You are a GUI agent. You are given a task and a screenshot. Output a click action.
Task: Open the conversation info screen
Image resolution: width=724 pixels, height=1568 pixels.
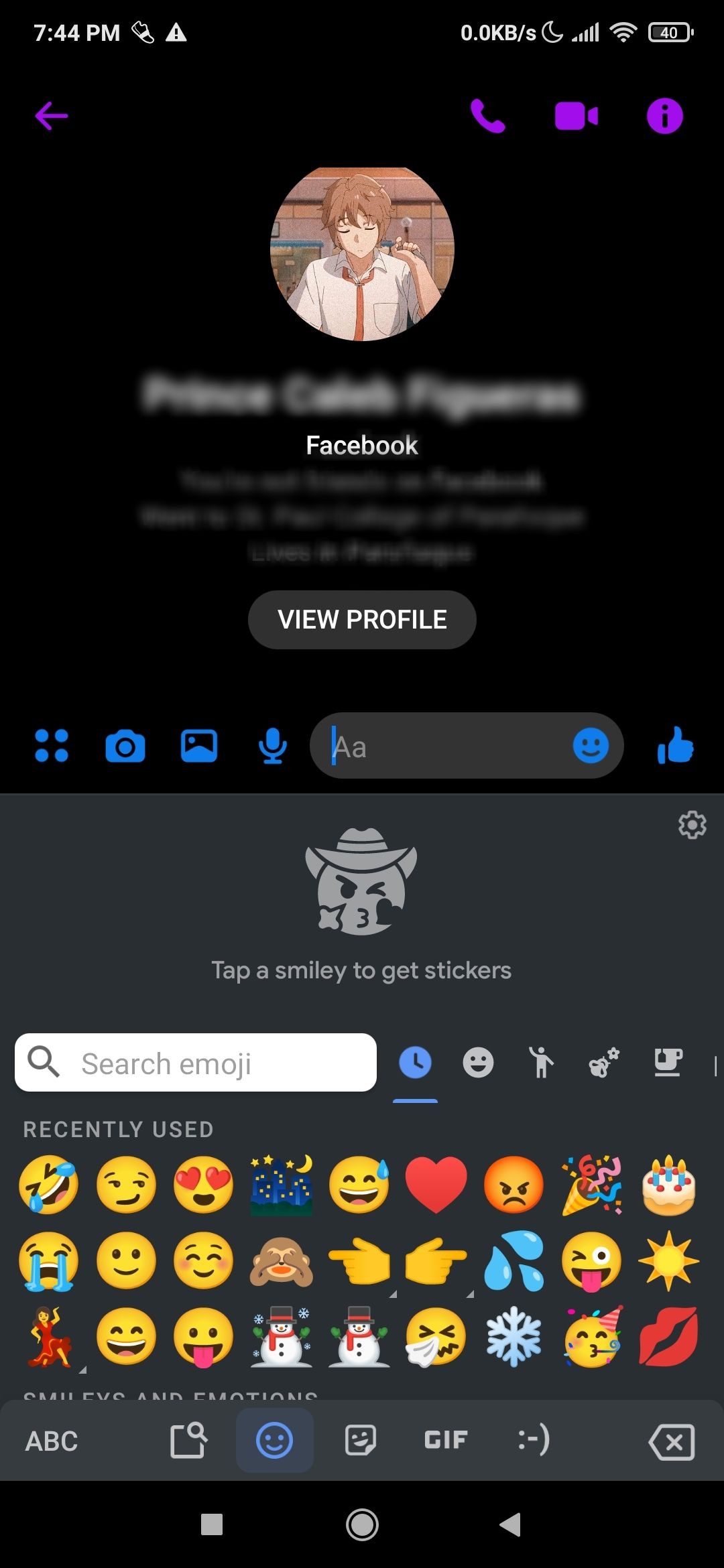click(664, 115)
